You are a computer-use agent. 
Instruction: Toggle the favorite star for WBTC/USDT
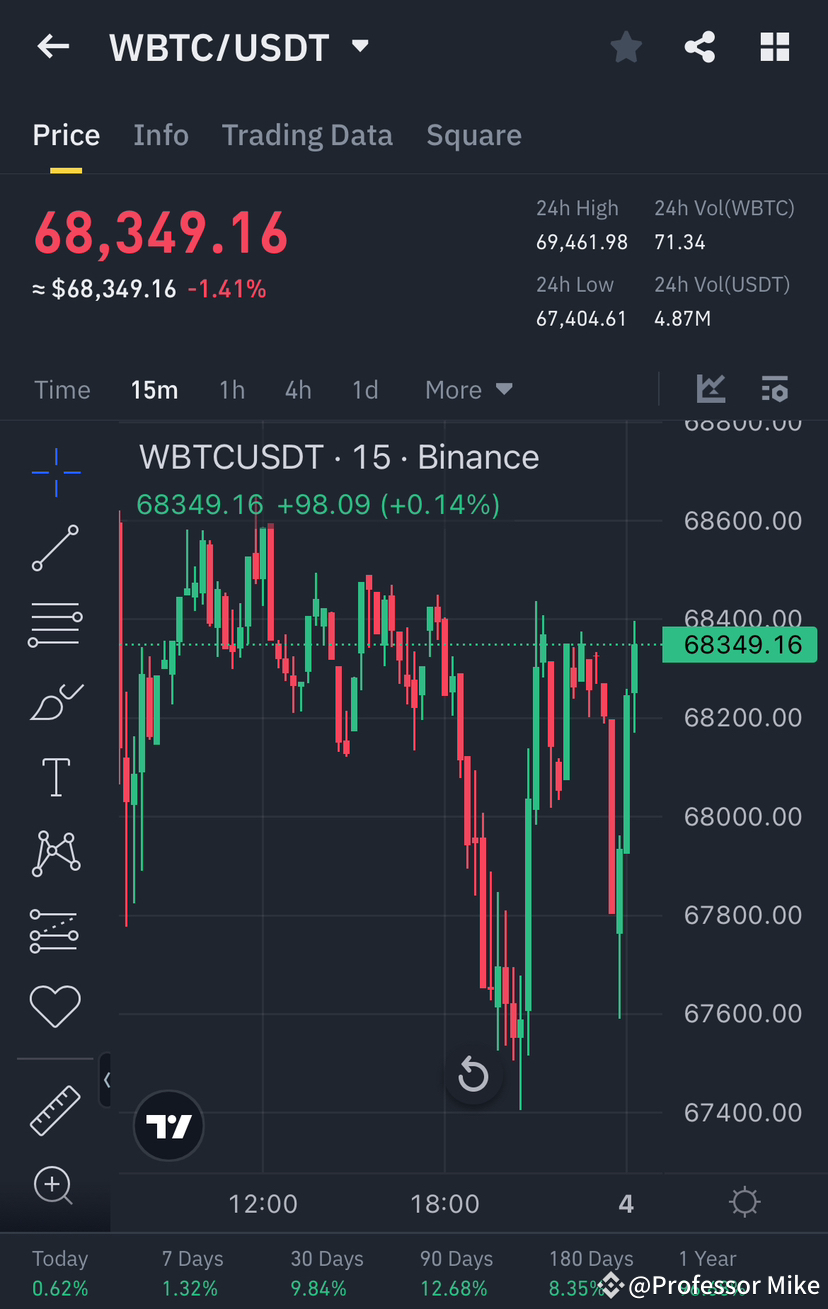pos(626,46)
